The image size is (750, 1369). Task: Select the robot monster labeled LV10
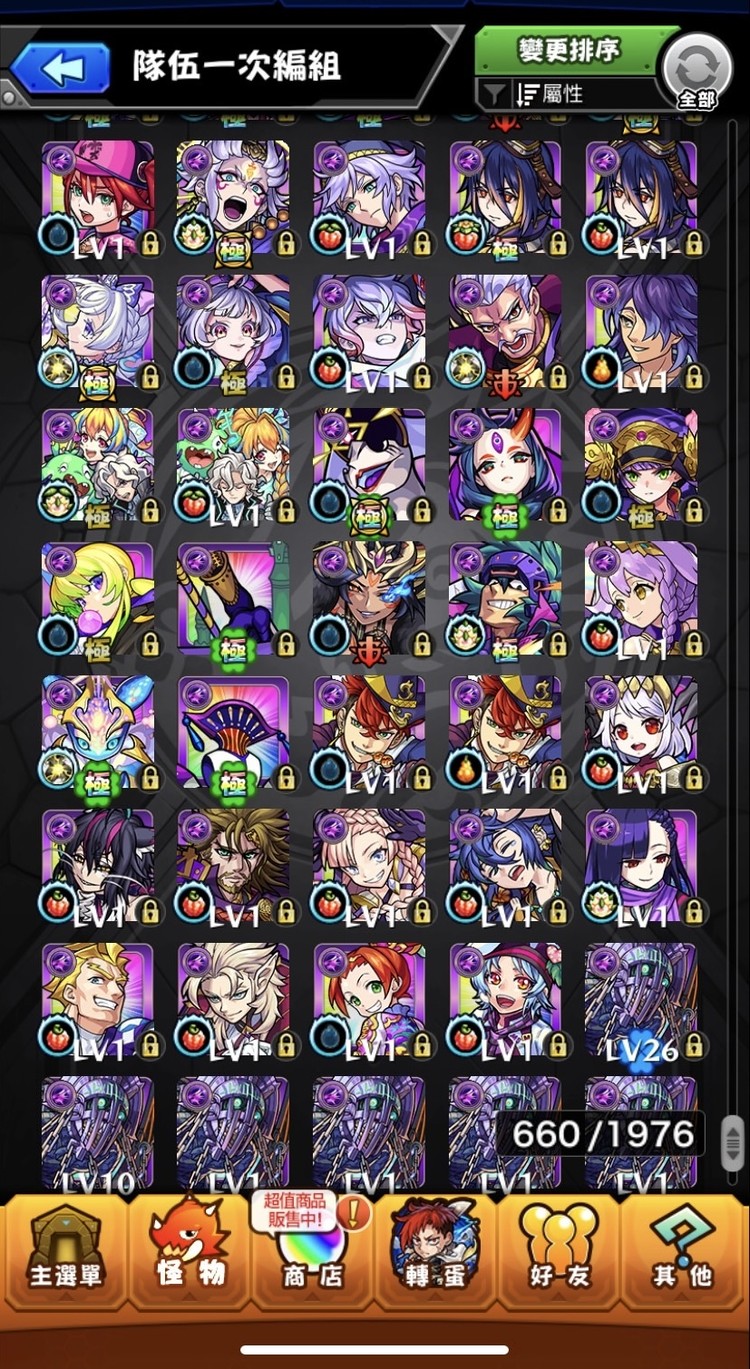[x=98, y=1135]
